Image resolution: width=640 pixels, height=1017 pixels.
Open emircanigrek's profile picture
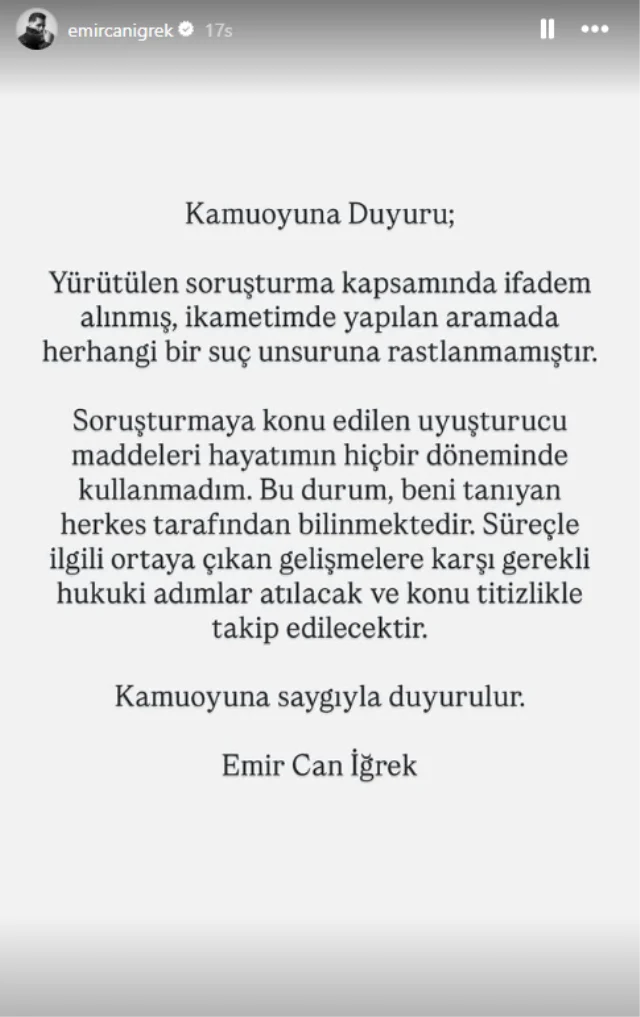(37, 30)
